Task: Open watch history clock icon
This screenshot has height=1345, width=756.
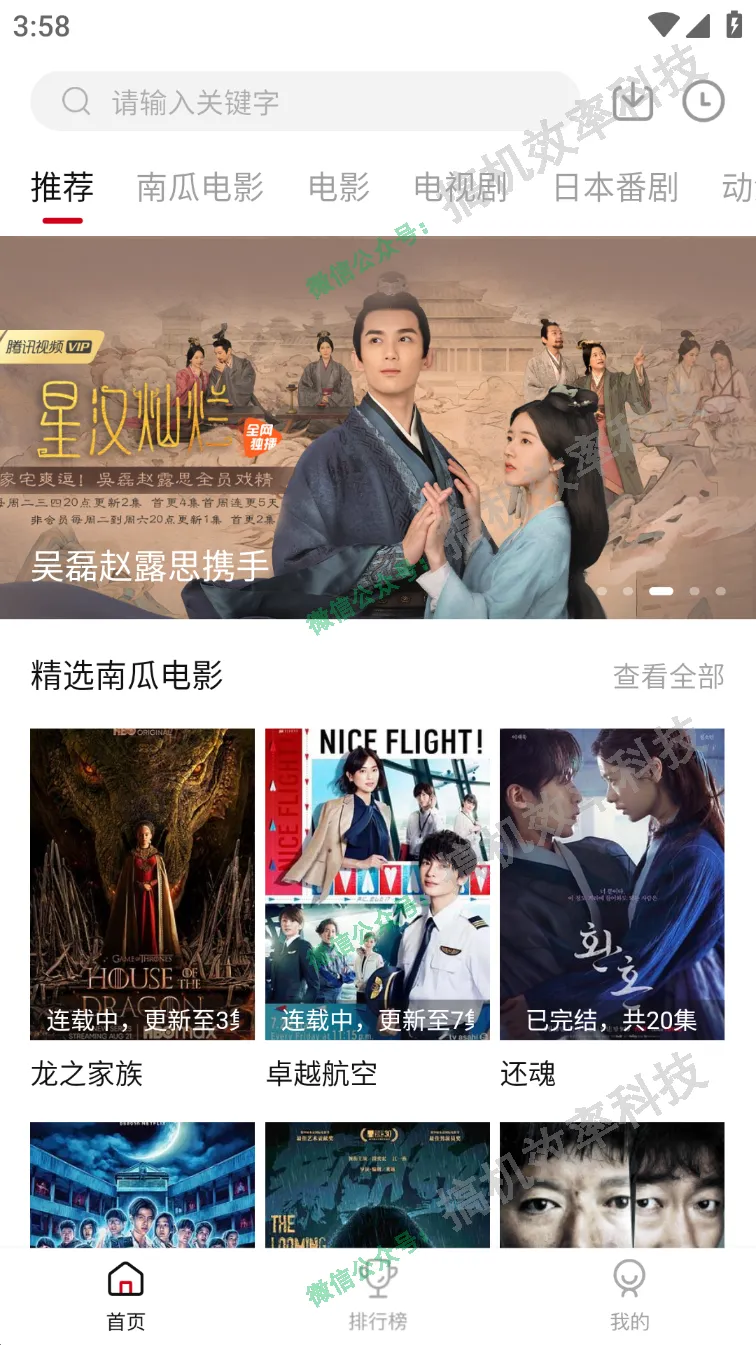Action: (x=703, y=101)
